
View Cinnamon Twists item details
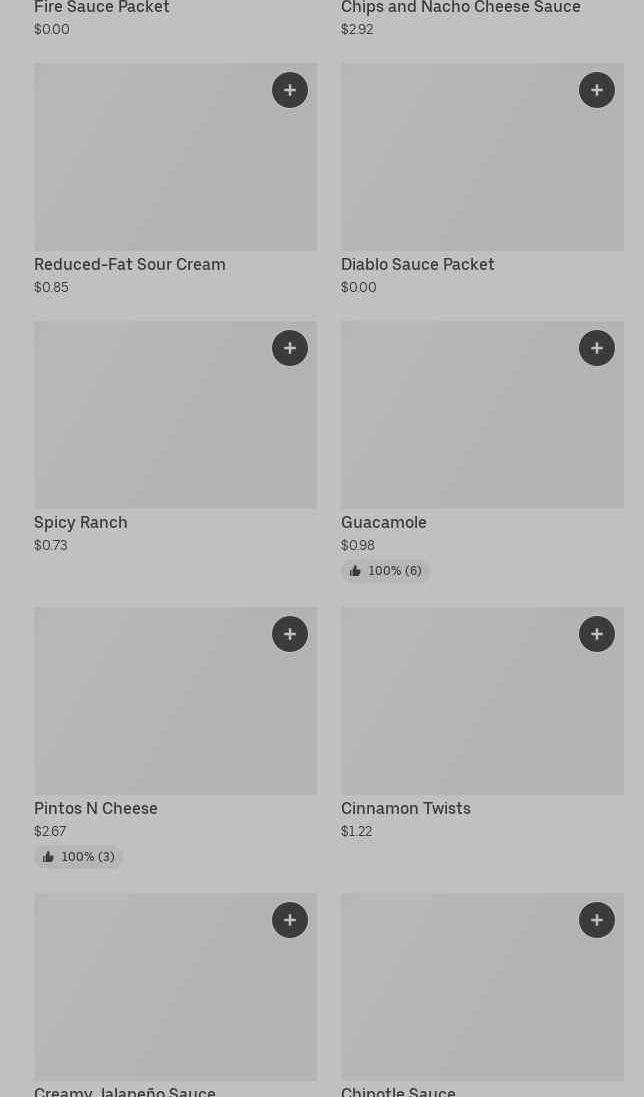click(482, 723)
